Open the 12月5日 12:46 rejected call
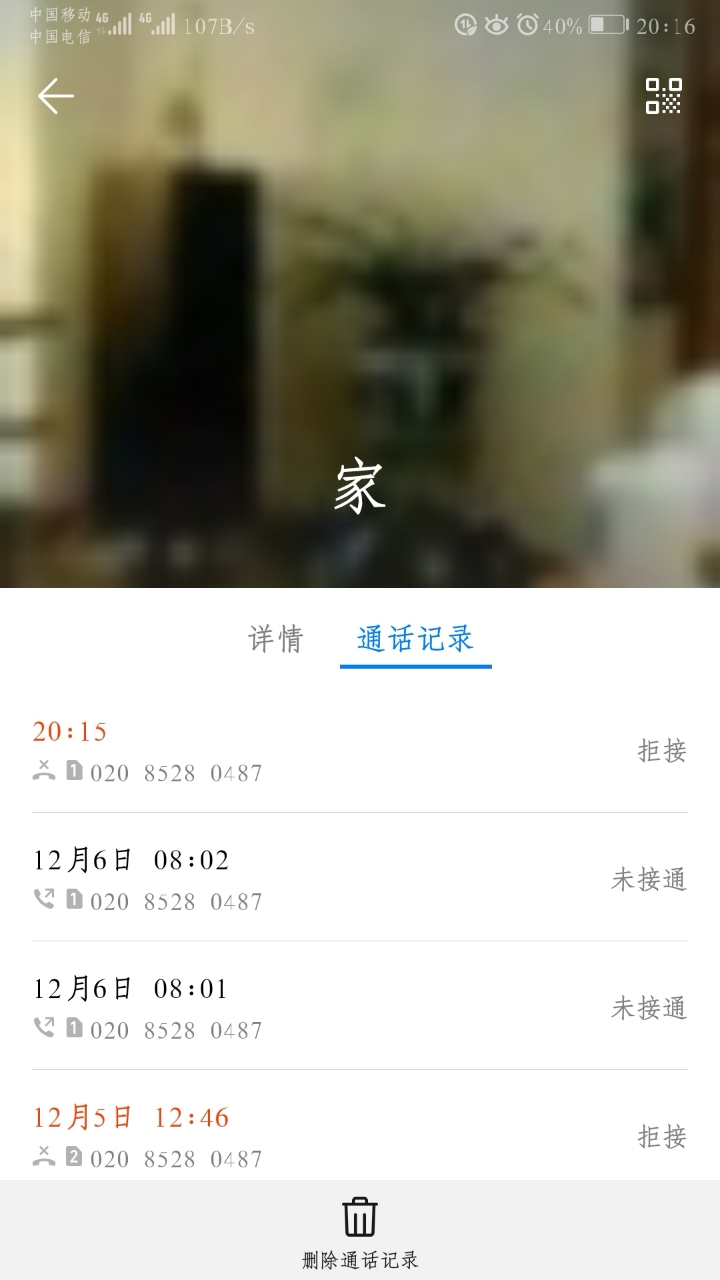The image size is (720, 1280). (360, 1126)
